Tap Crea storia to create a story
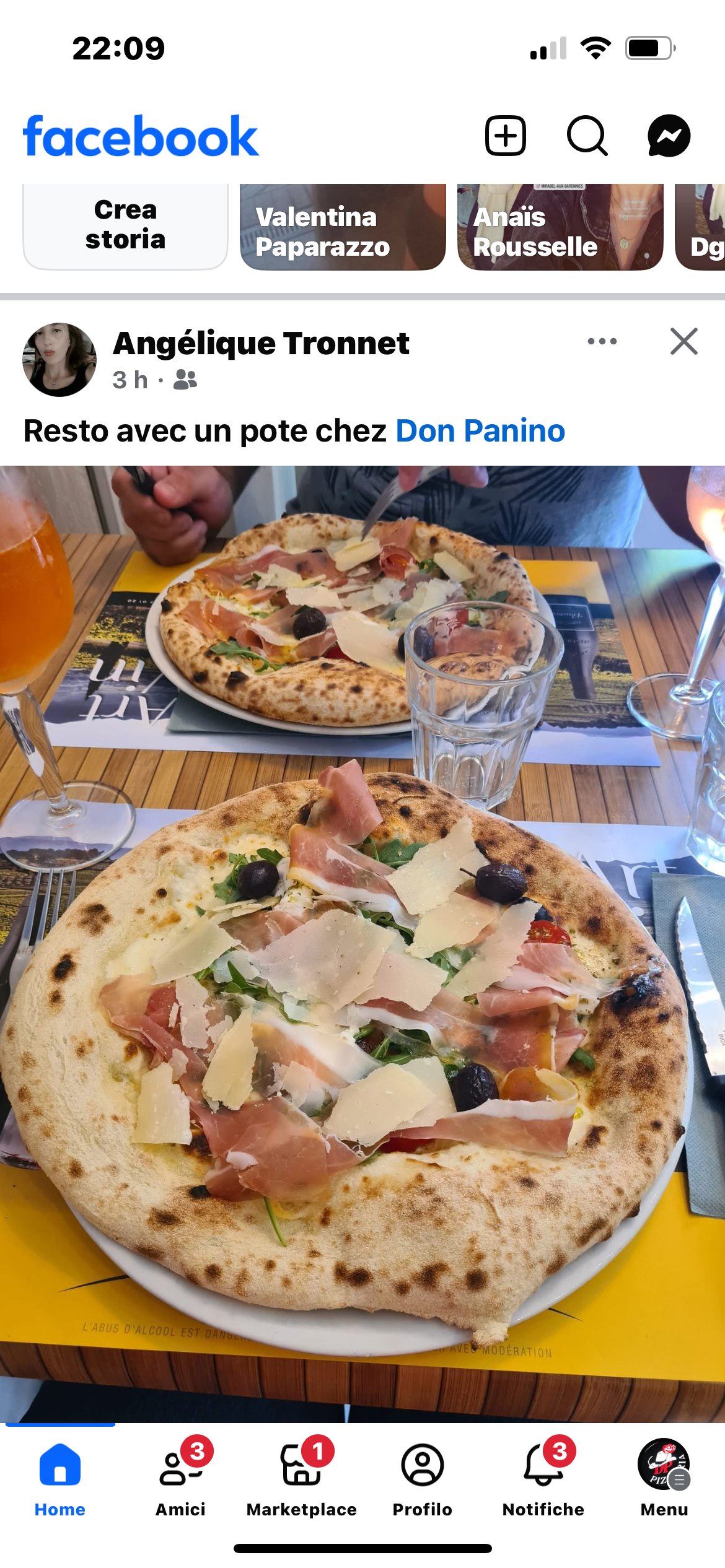Image resolution: width=725 pixels, height=1568 pixels. [125, 226]
